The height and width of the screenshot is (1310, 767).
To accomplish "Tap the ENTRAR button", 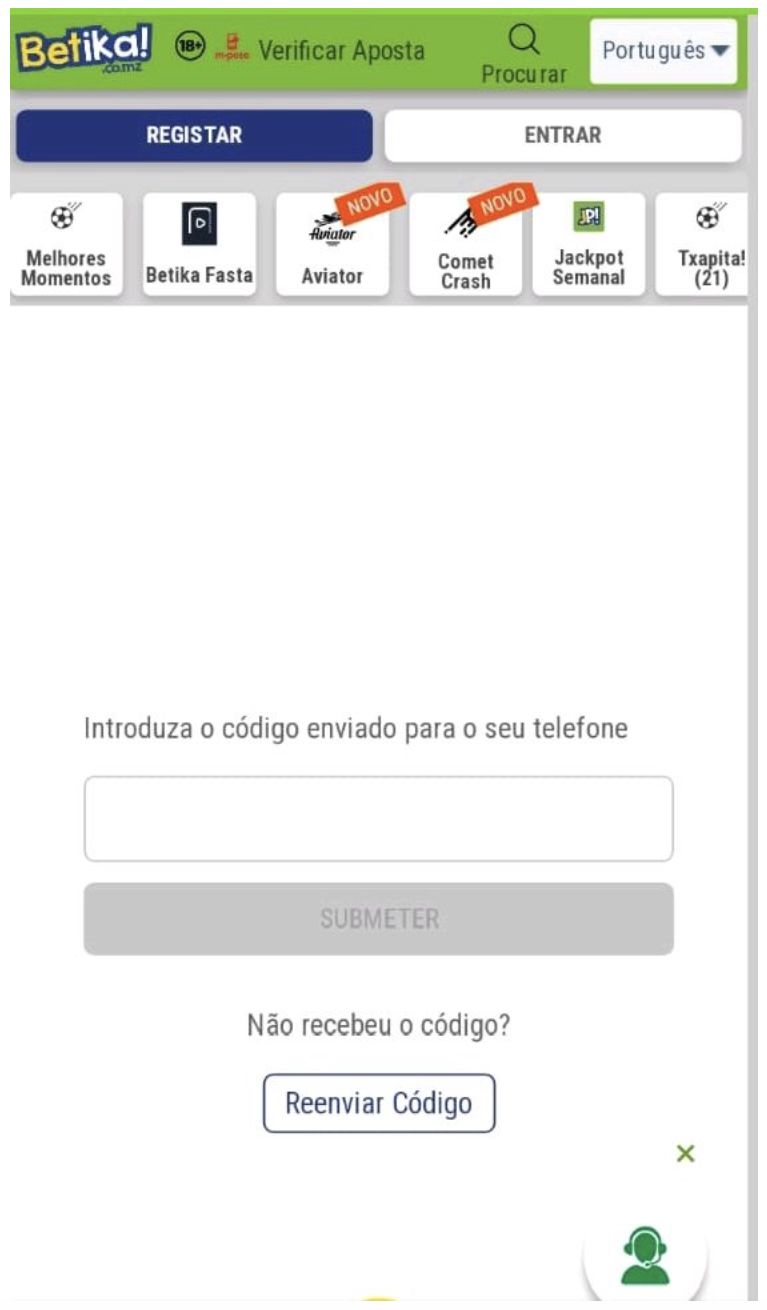I will pos(563,136).
